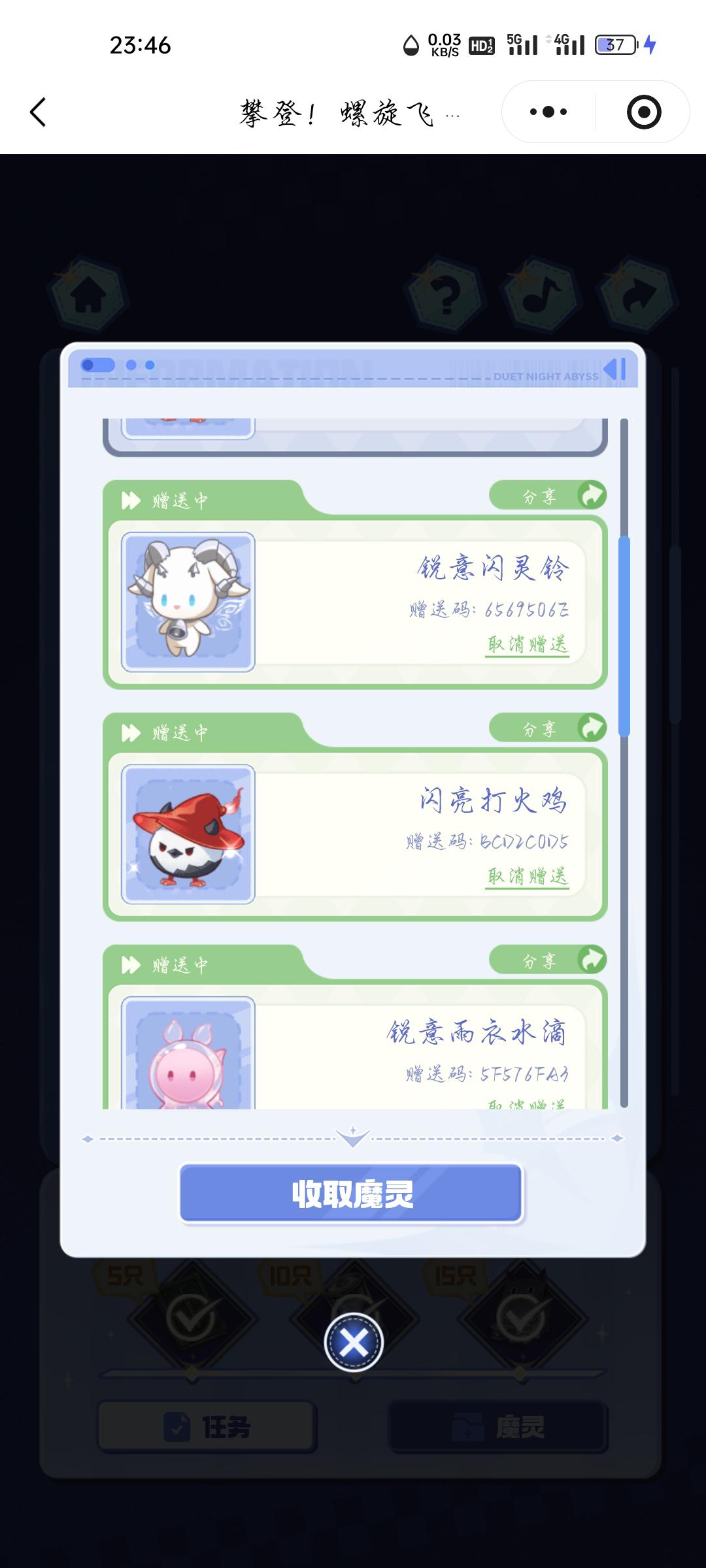Share the 闪亮打火鸡 gift
The image size is (706, 1568).
click(548, 728)
